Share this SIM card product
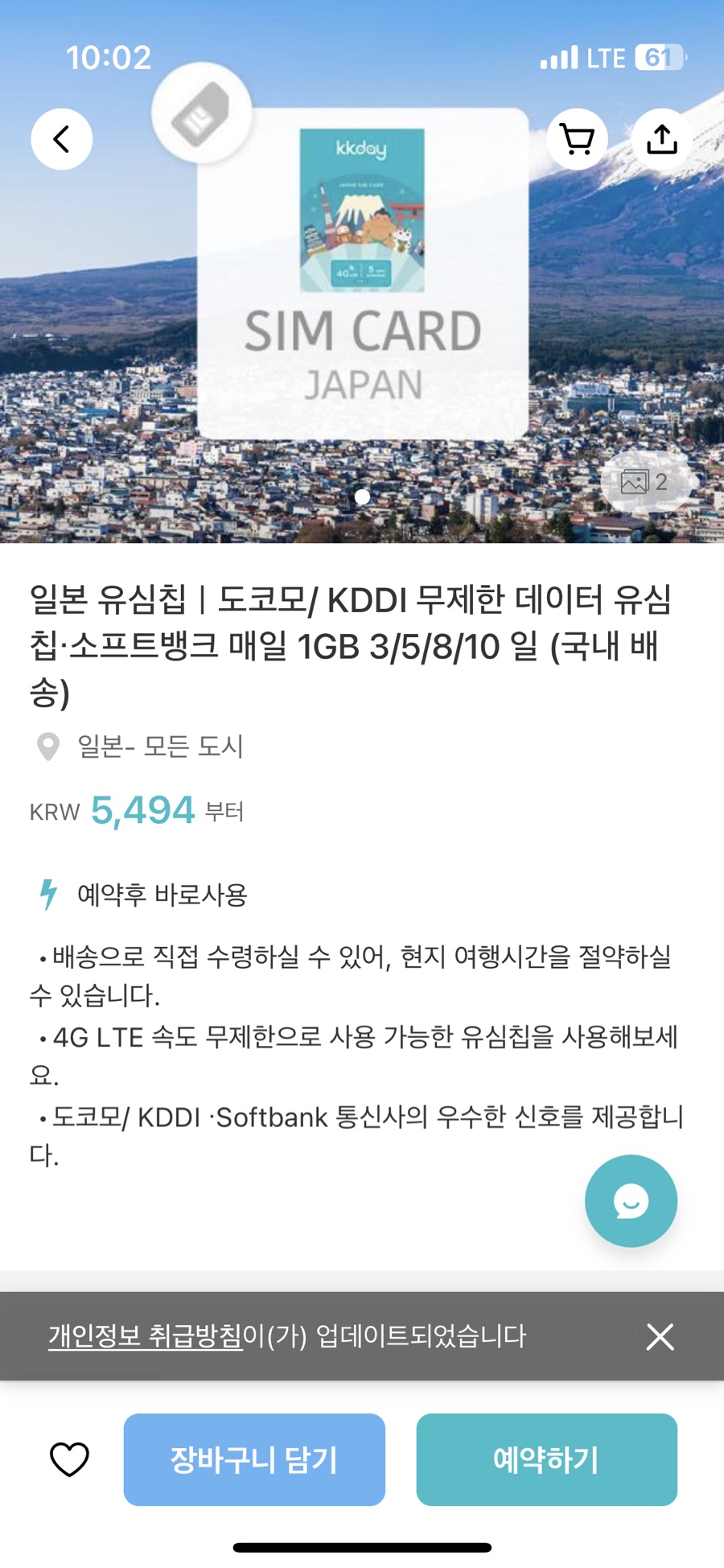The height and width of the screenshot is (1568, 724). 661,139
